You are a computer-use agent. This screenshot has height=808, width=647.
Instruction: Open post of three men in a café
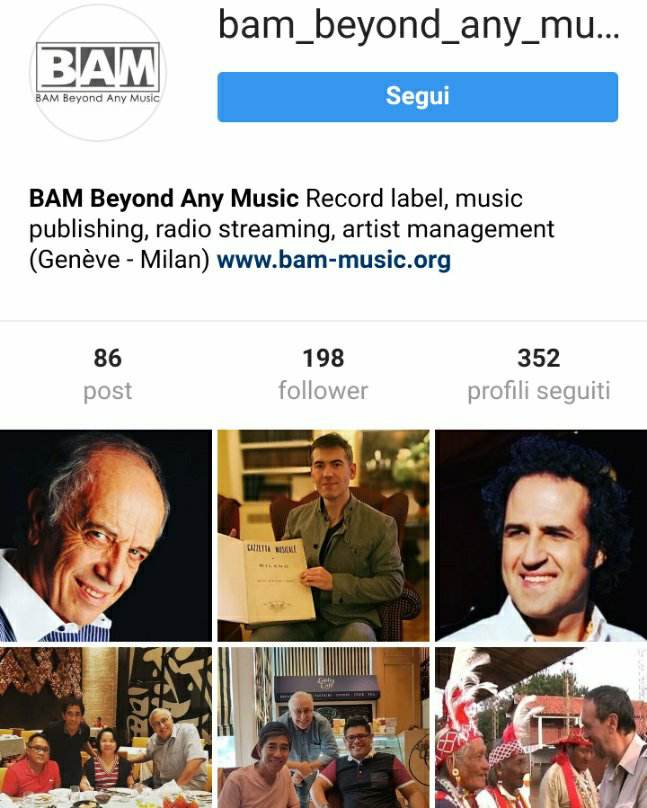(323, 728)
